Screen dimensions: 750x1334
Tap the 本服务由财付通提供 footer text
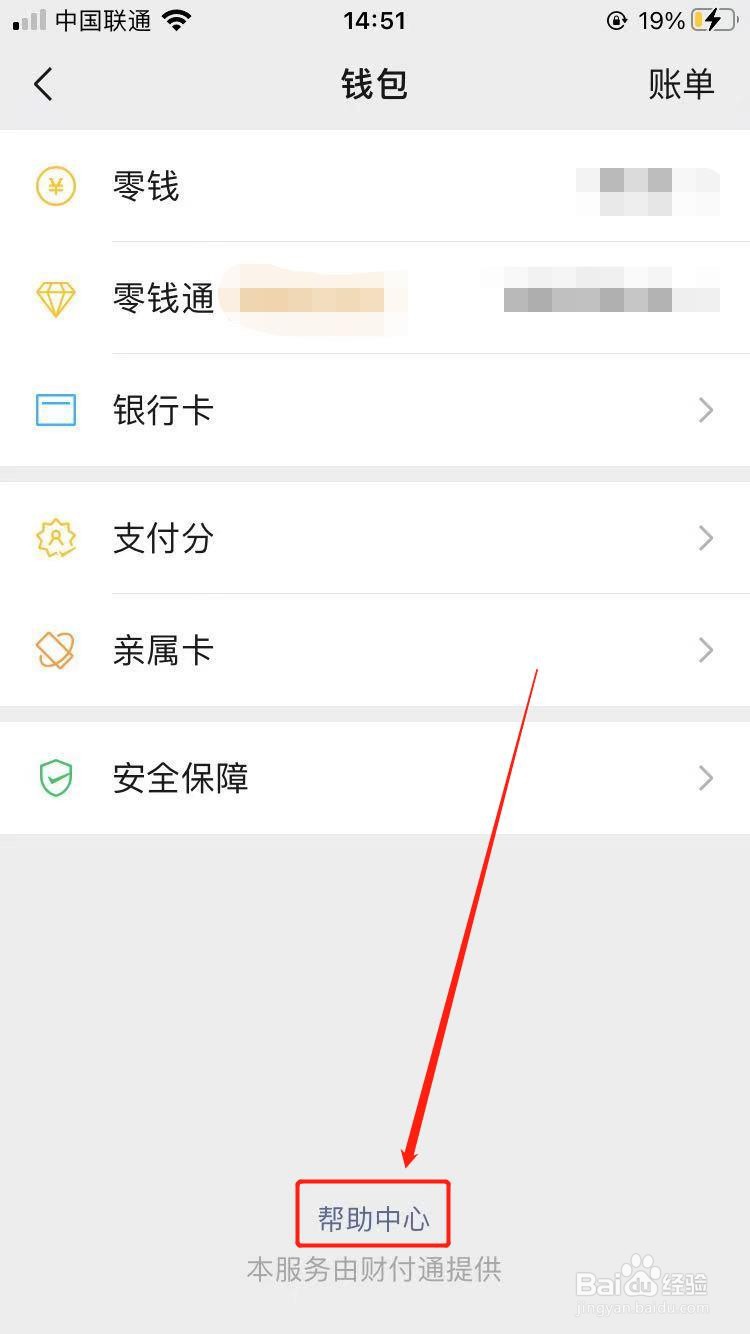[375, 1270]
